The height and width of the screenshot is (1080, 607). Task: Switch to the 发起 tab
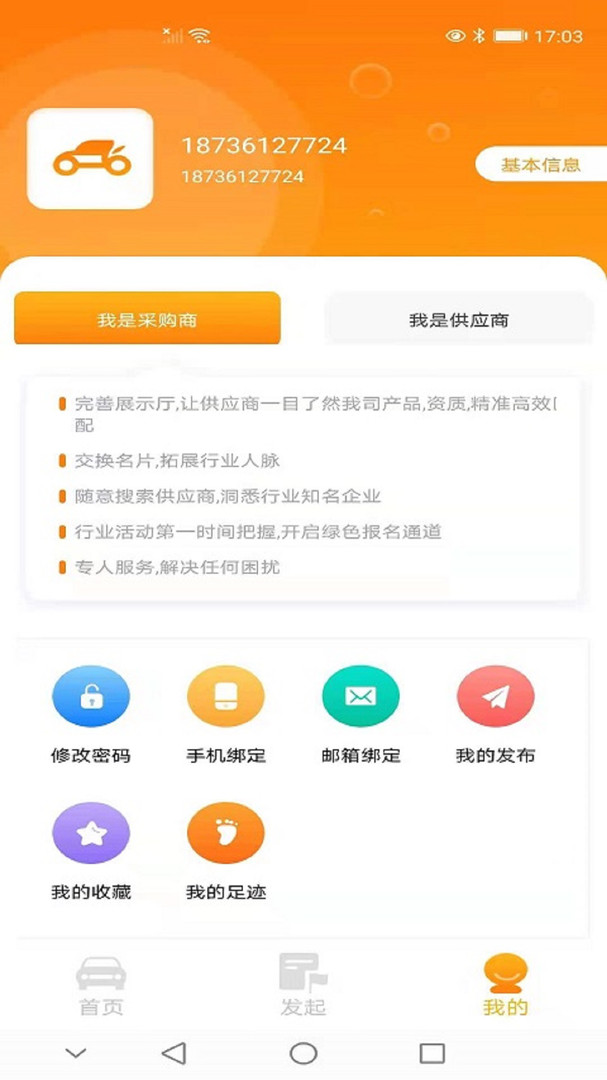pos(303,985)
